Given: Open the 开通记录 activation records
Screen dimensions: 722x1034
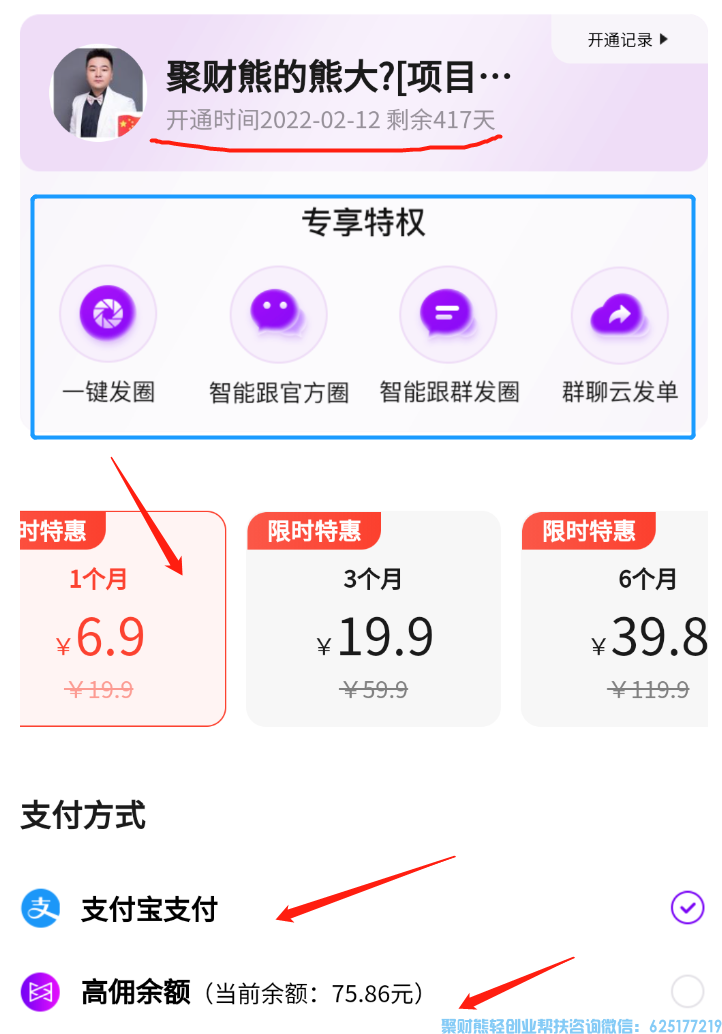Looking at the screenshot, I should (628, 40).
